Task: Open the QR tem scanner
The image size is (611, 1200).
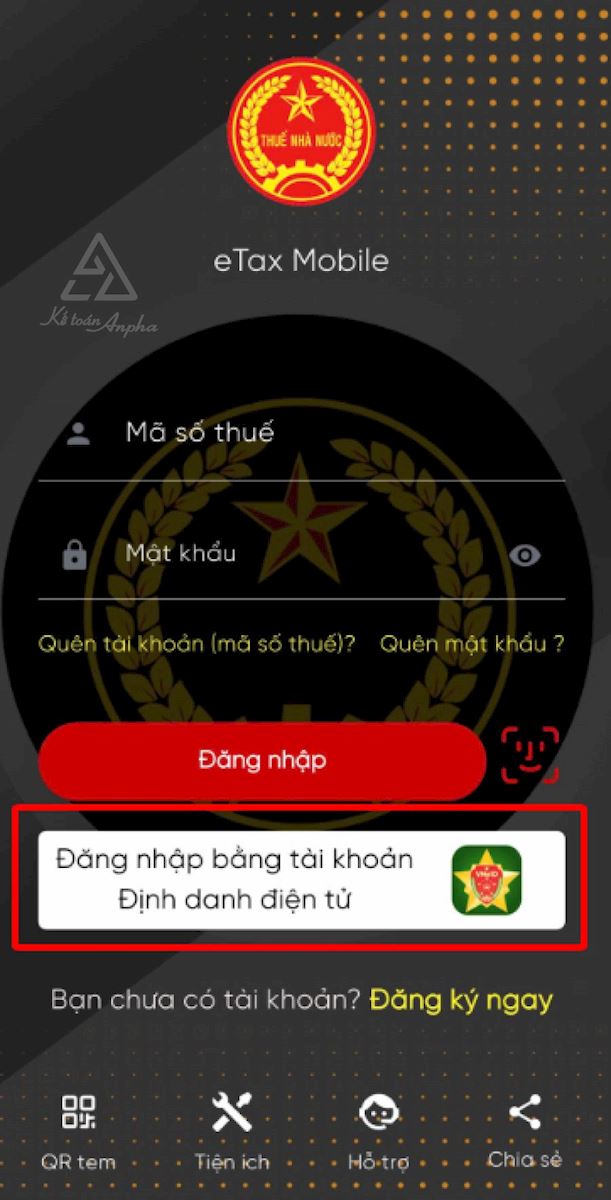Action: [x=79, y=1129]
